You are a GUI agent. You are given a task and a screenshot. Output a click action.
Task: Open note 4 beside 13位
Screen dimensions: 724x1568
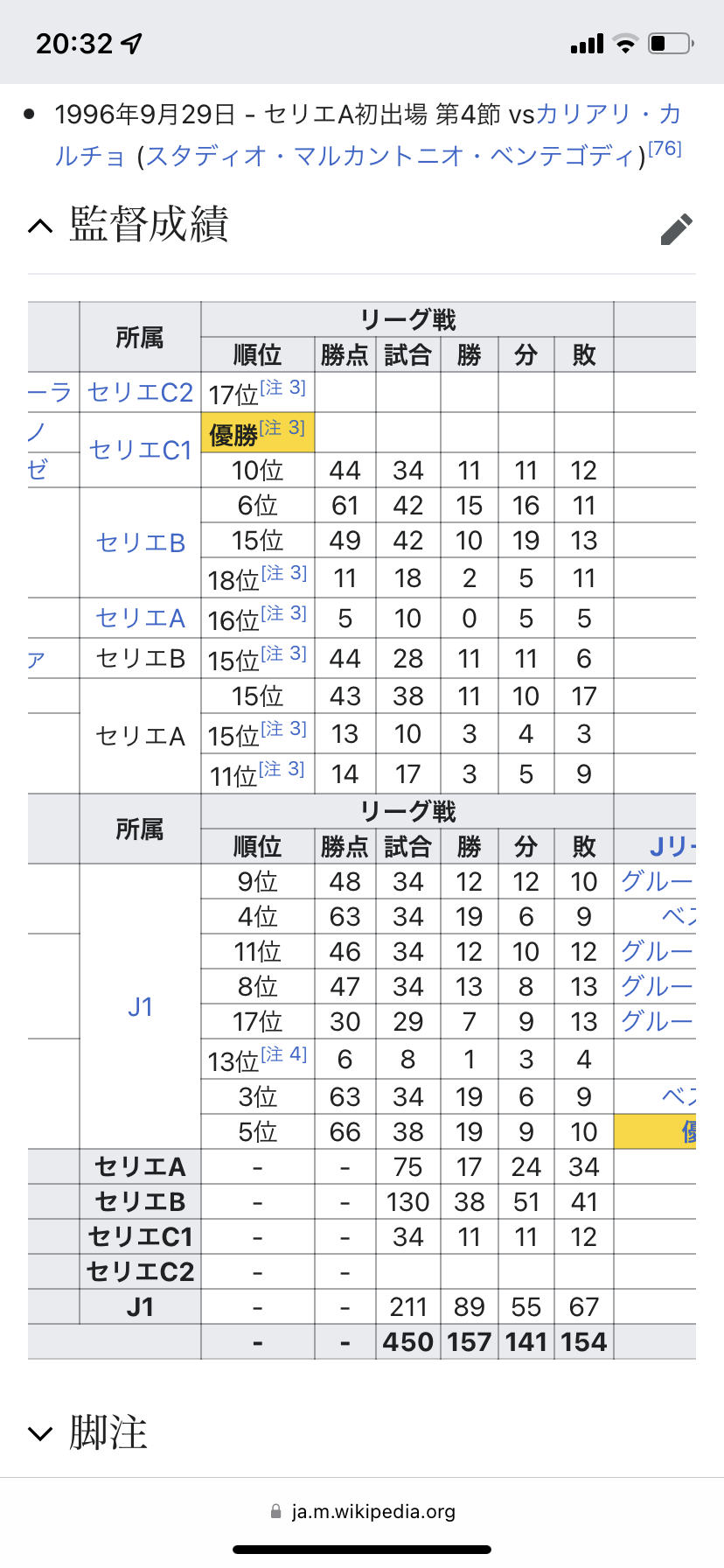pyautogui.click(x=283, y=1054)
